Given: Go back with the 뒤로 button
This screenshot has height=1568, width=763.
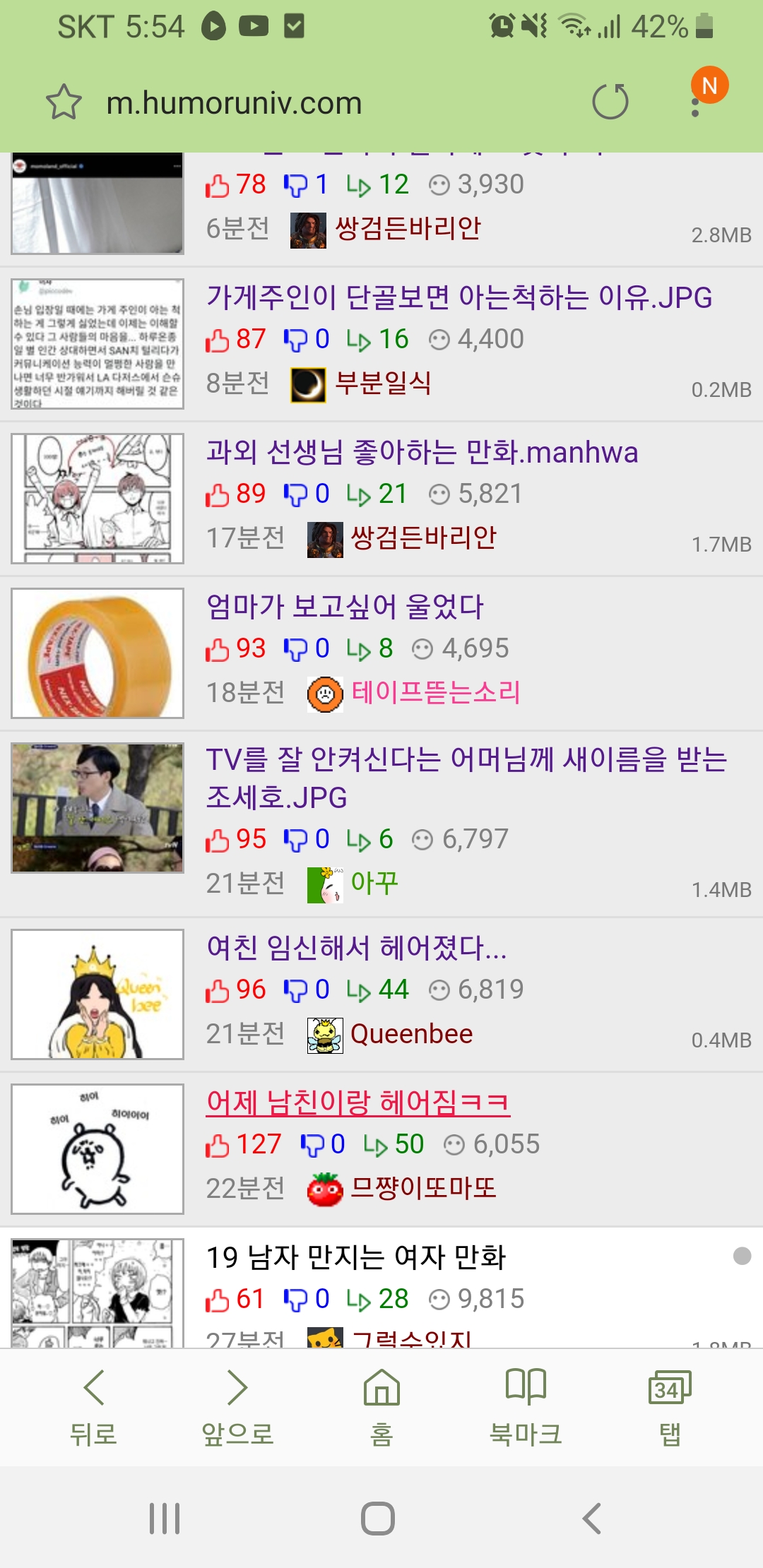Looking at the screenshot, I should tap(93, 1406).
